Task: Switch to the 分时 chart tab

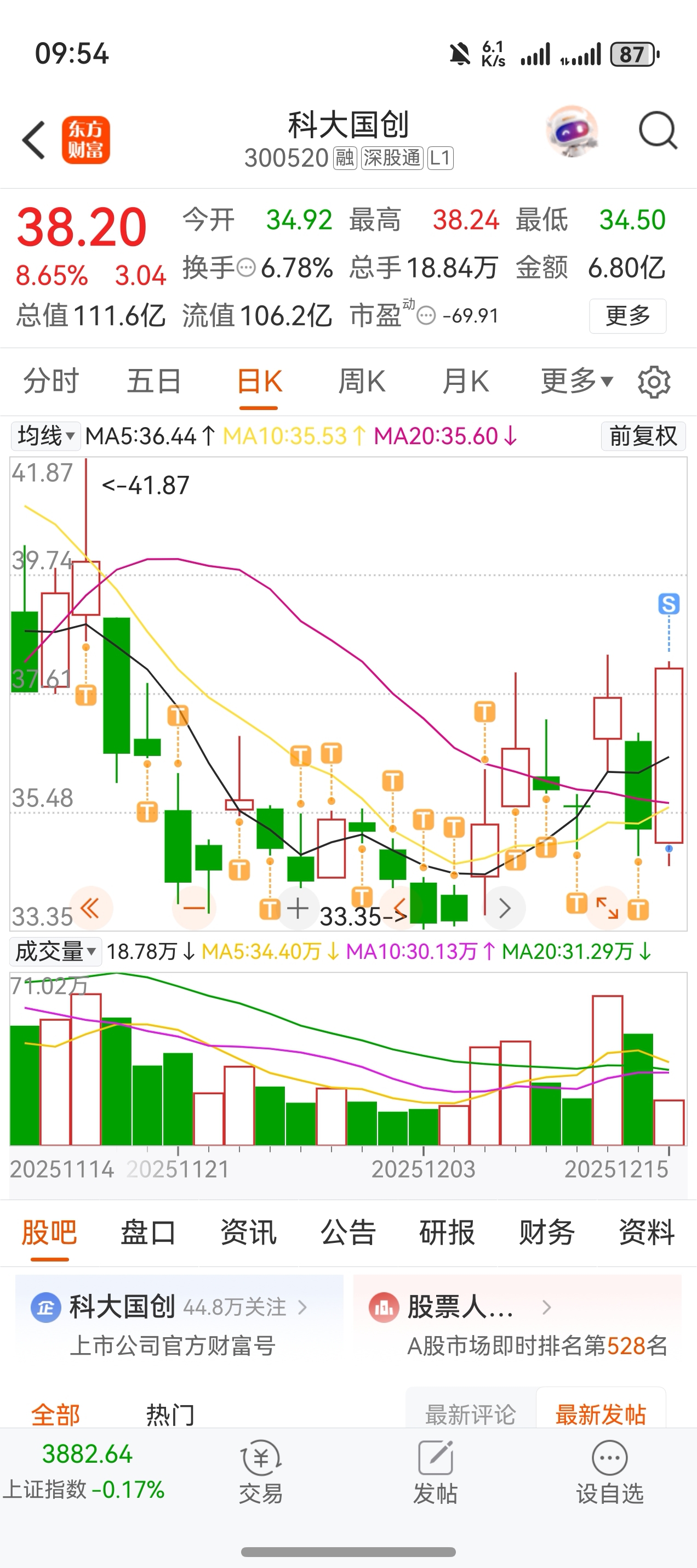Action: pos(50,382)
